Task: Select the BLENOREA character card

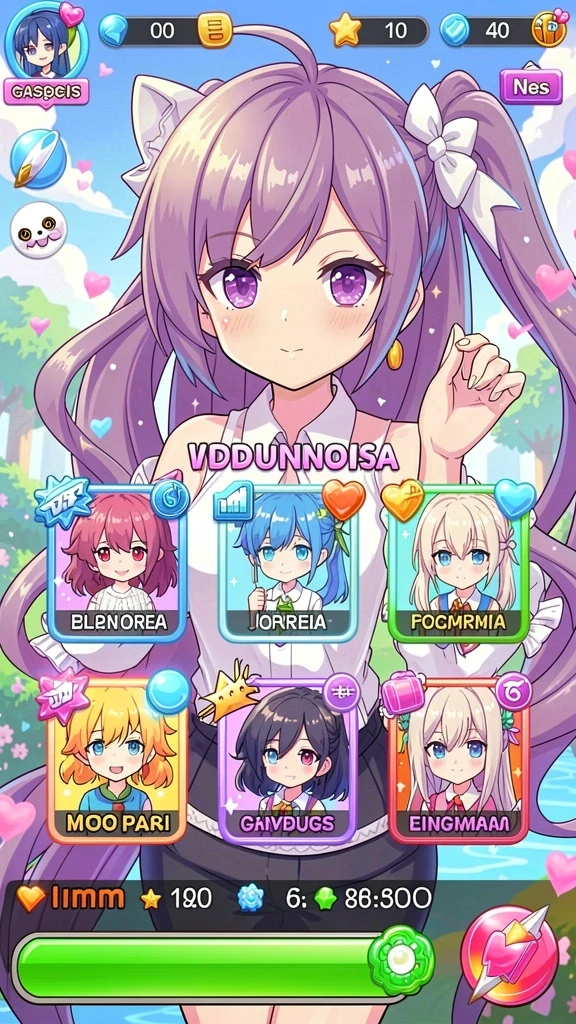Action: pos(117,564)
